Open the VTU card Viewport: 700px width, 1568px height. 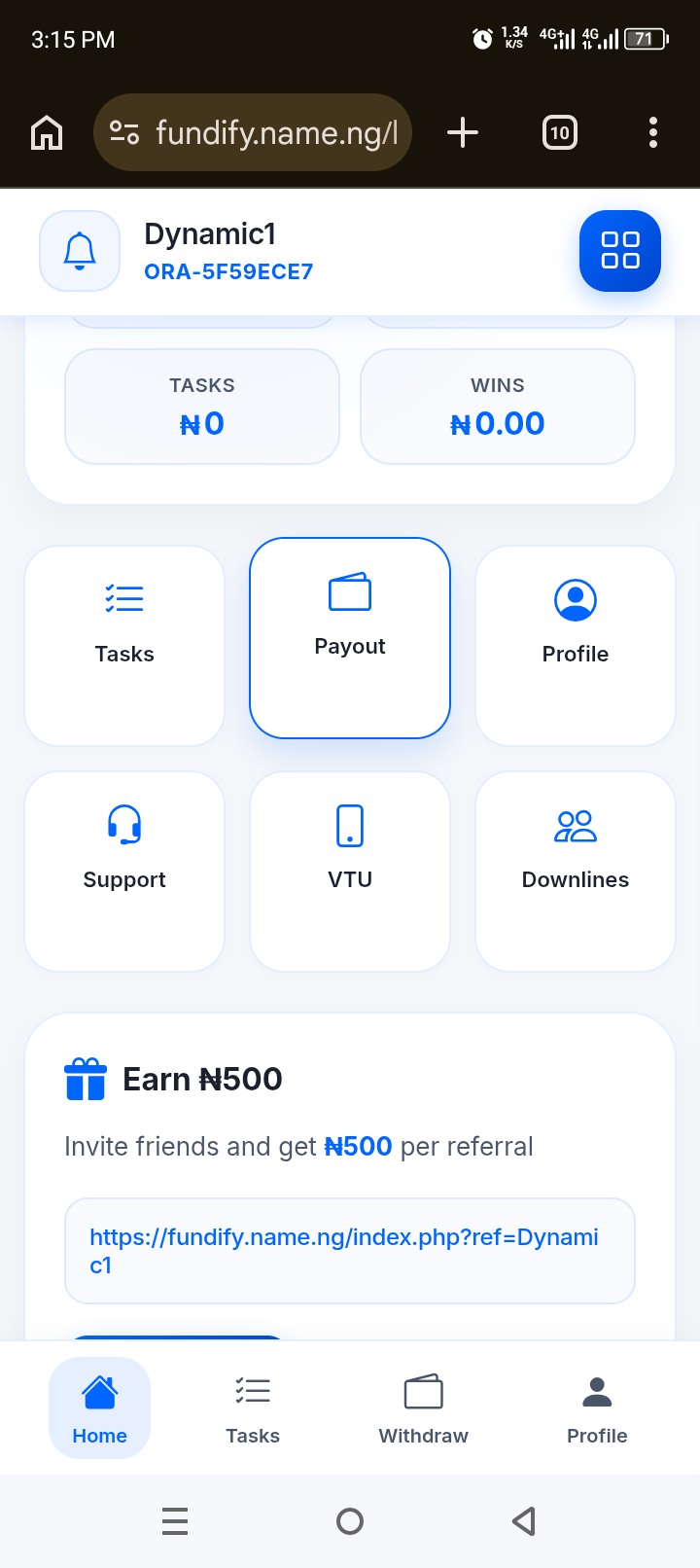point(350,872)
